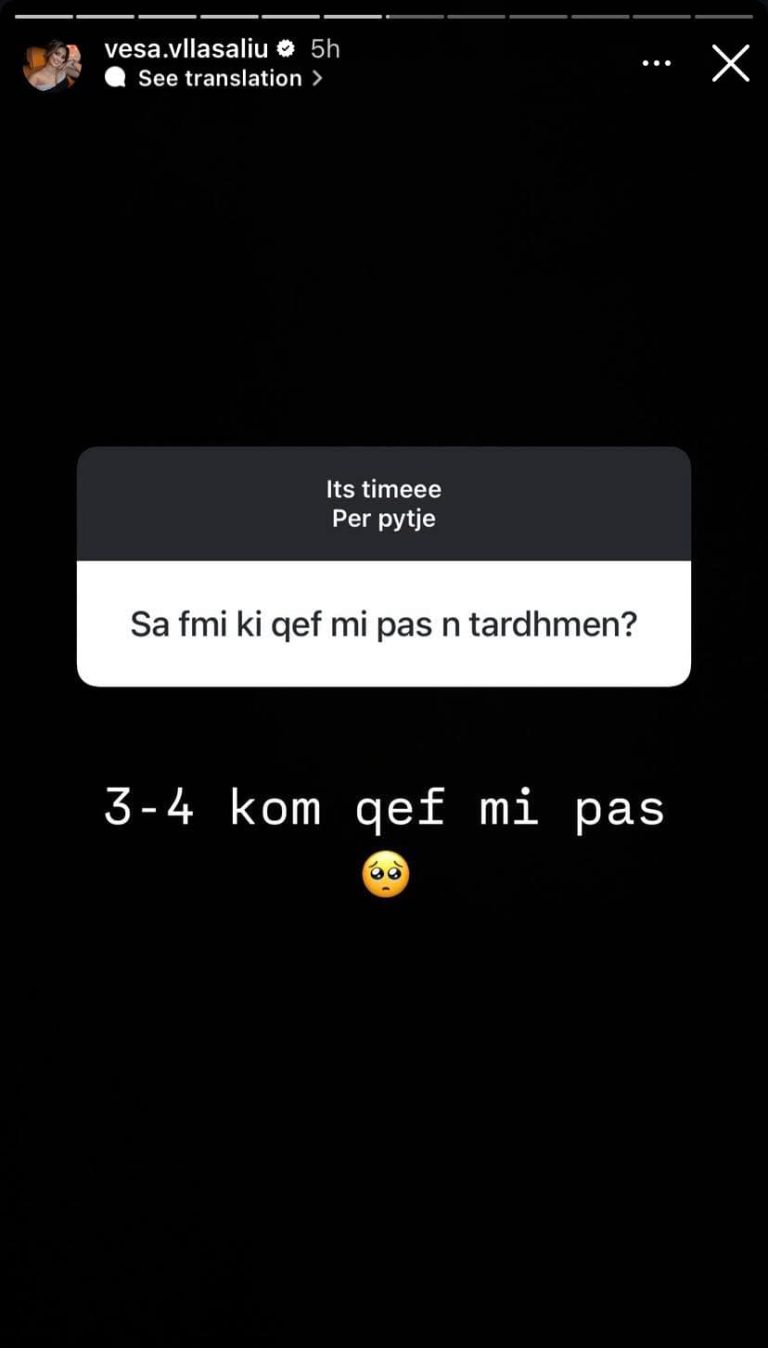Close the story viewer
This screenshot has width=768, height=1348.
click(x=730, y=63)
